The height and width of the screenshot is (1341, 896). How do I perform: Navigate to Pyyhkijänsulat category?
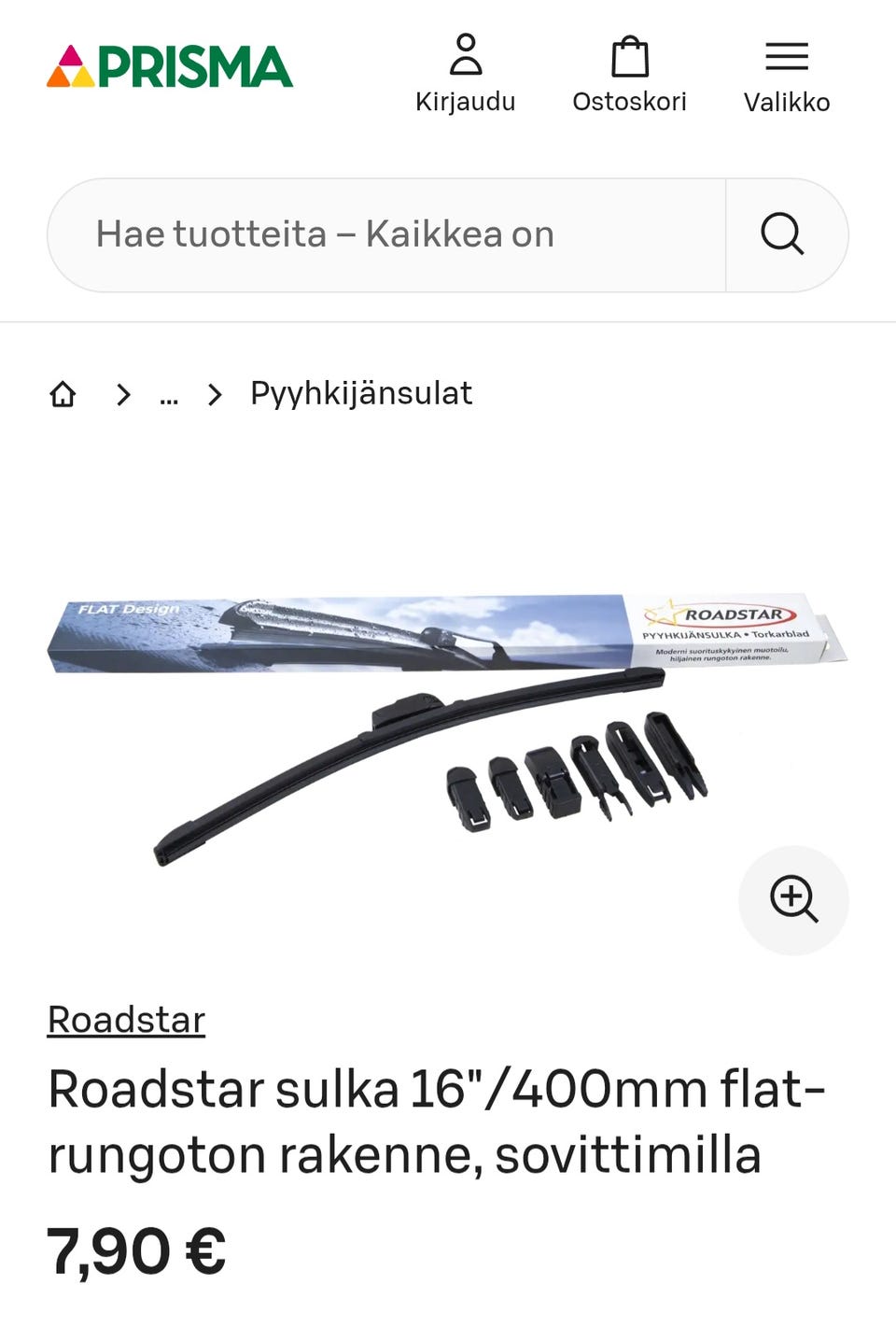click(360, 393)
